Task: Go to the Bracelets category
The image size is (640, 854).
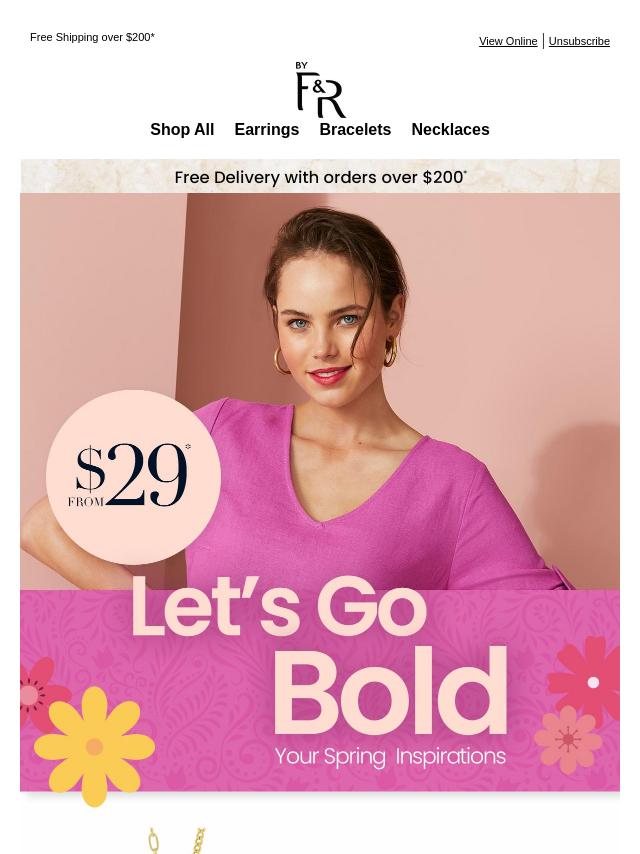Action: point(355,129)
